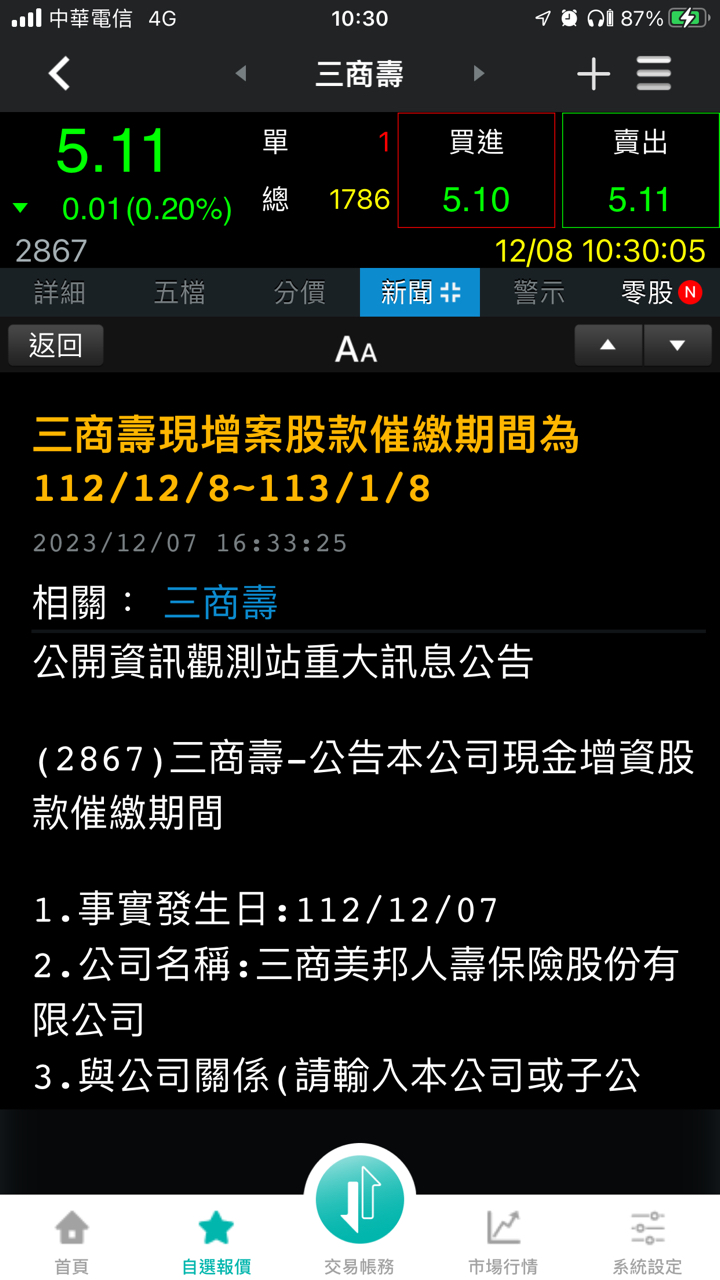Viewport: 720px width, 1280px height.
Task: Tap the 賣出 sell price box
Action: tap(640, 170)
